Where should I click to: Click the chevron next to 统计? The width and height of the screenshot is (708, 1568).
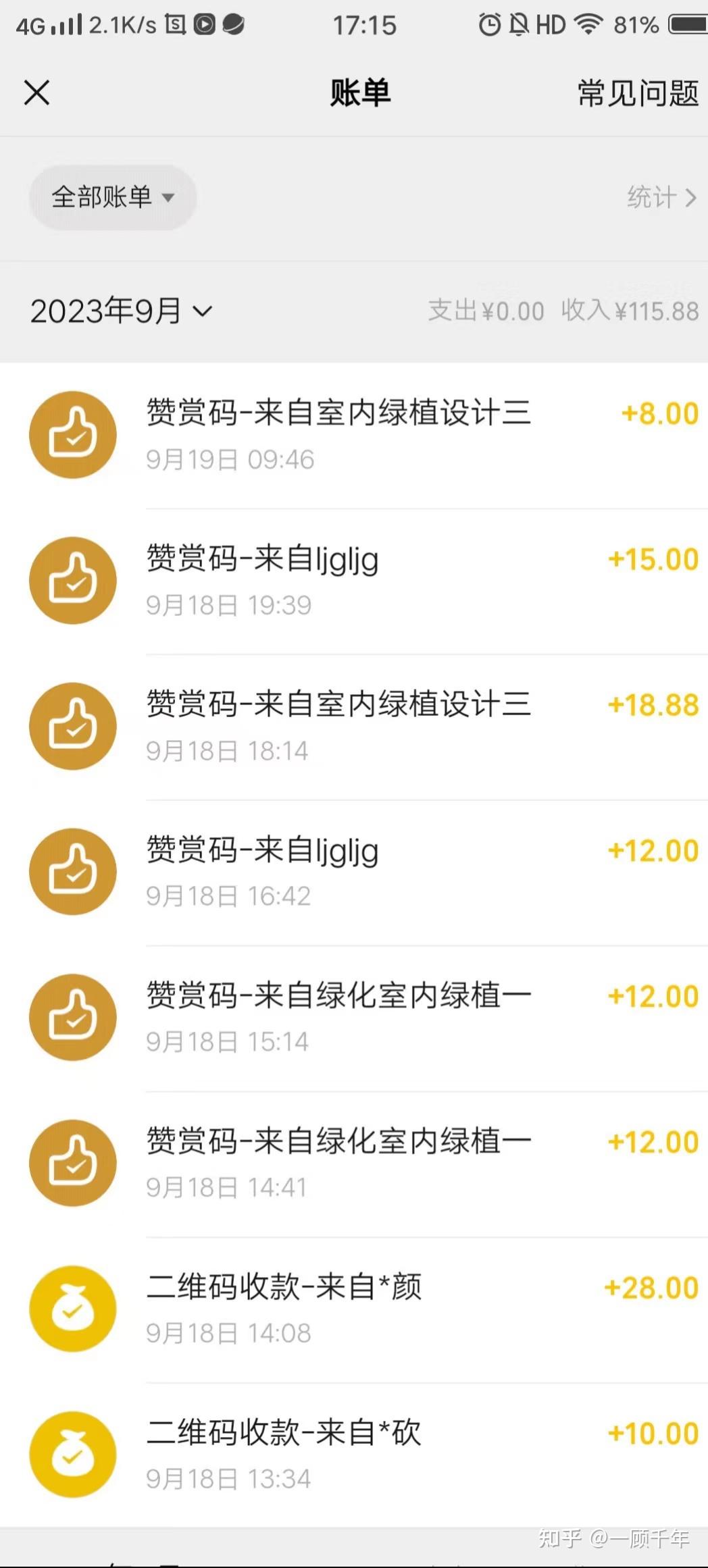point(692,197)
